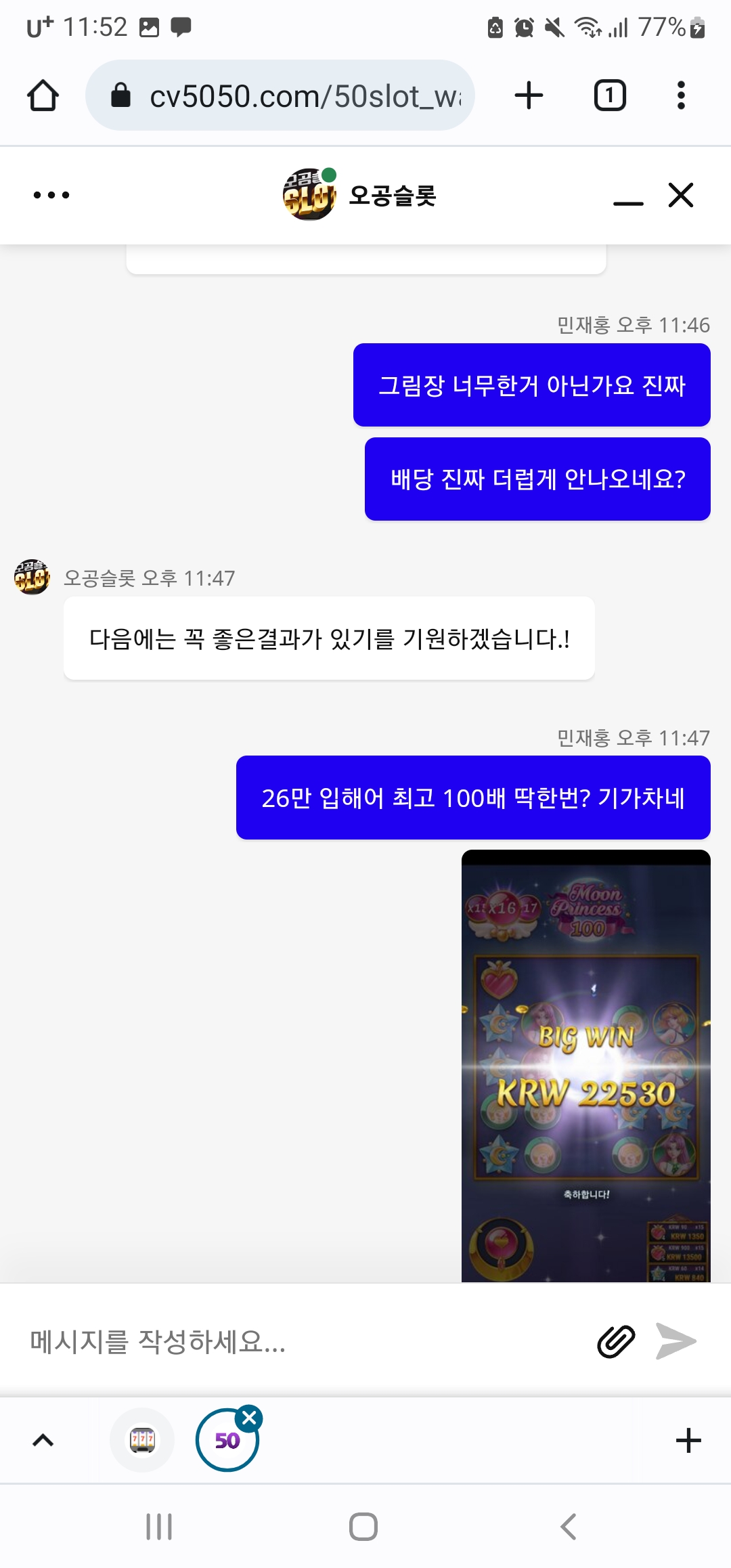Go back with the system back button
Screen dimensions: 731x1568
point(569,1527)
